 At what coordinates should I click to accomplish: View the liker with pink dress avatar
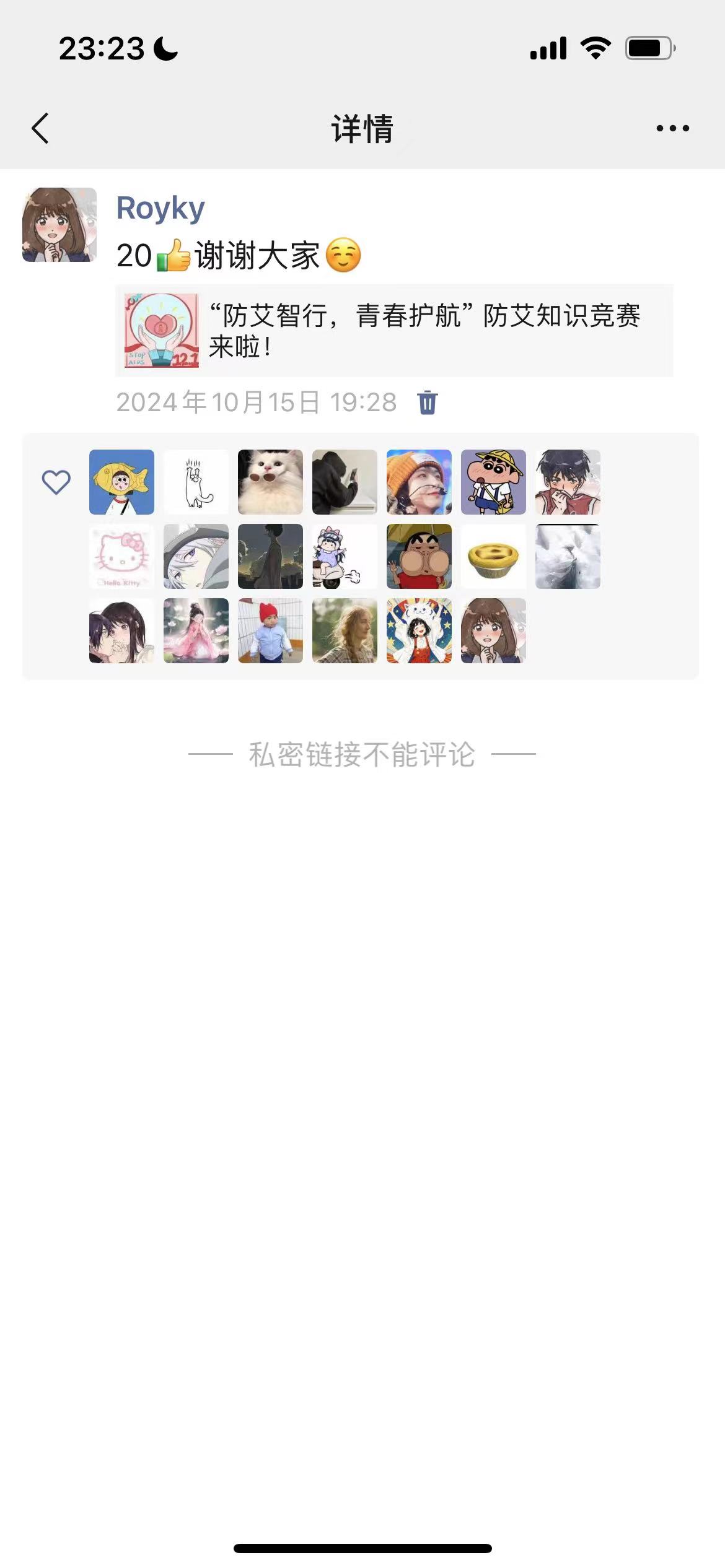tap(196, 630)
